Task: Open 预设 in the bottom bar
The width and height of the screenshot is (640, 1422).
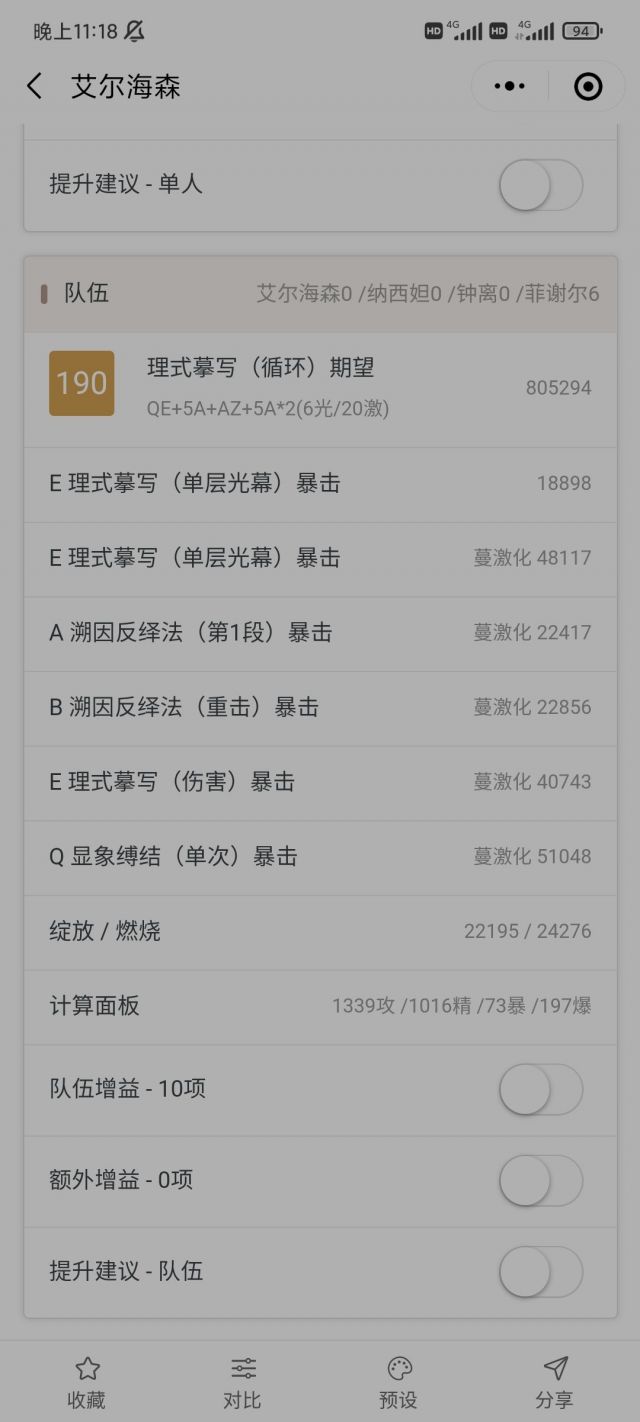Action: point(398,1383)
